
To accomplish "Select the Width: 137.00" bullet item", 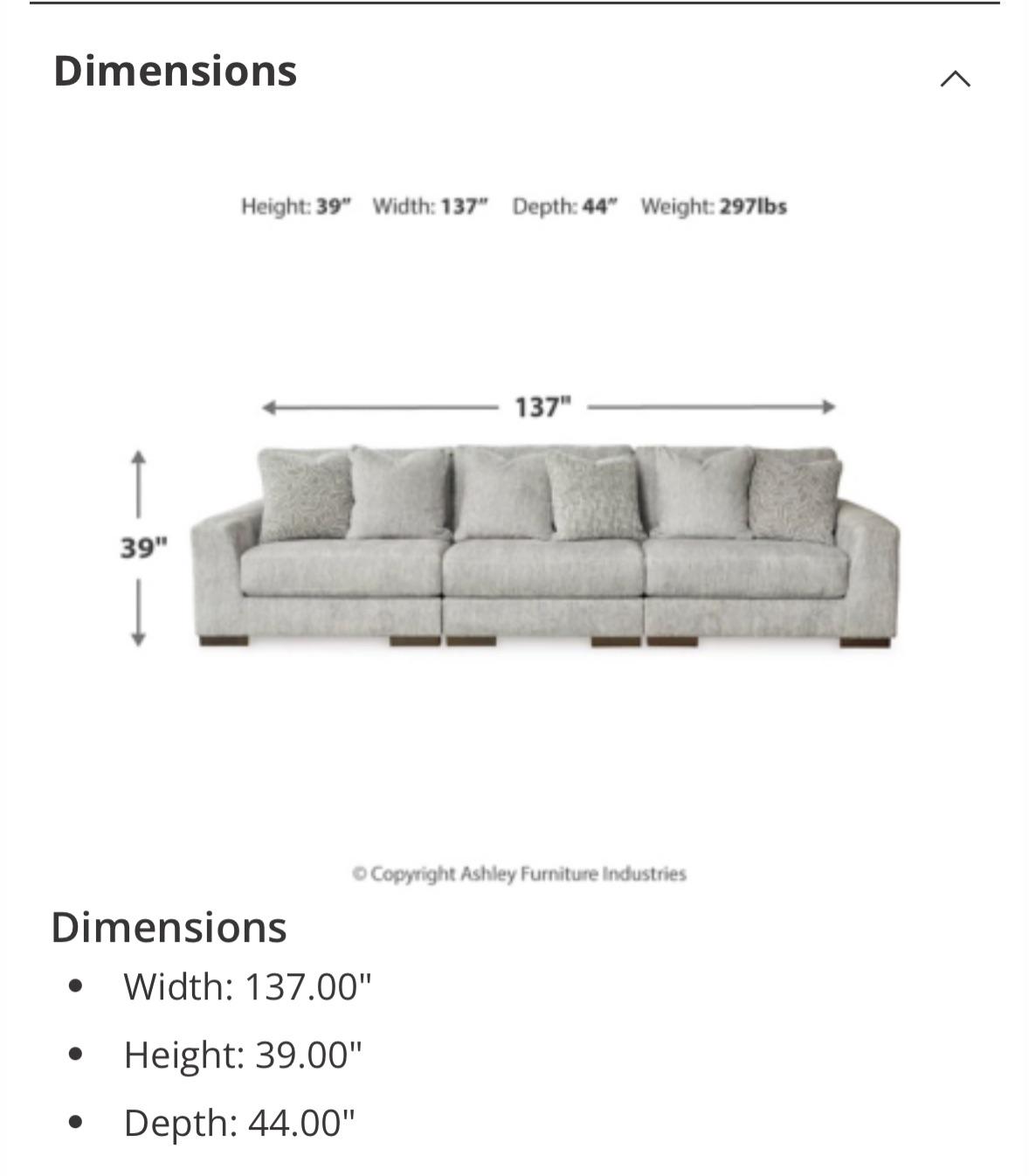I will [250, 988].
